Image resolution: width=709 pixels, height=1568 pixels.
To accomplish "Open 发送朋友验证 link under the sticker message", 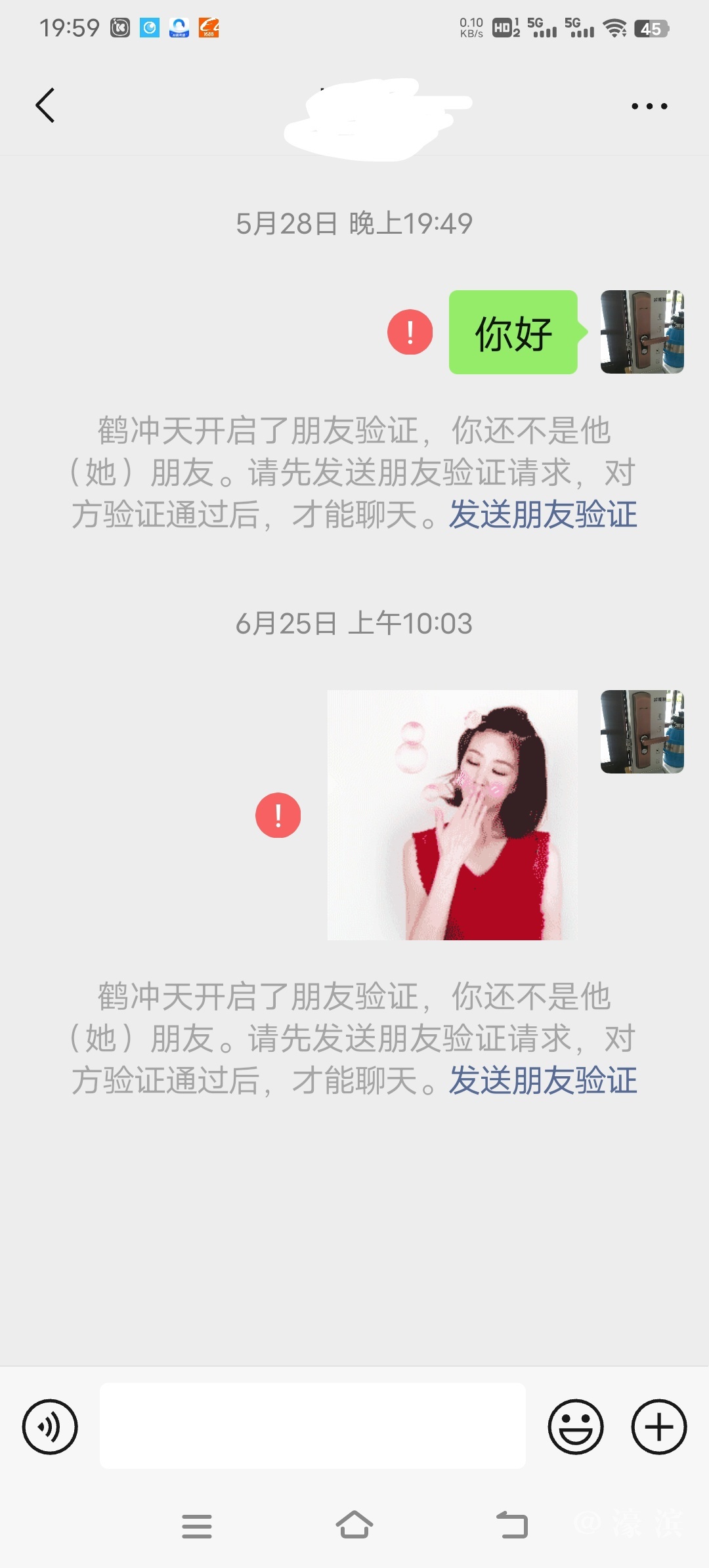I will coord(543,1081).
